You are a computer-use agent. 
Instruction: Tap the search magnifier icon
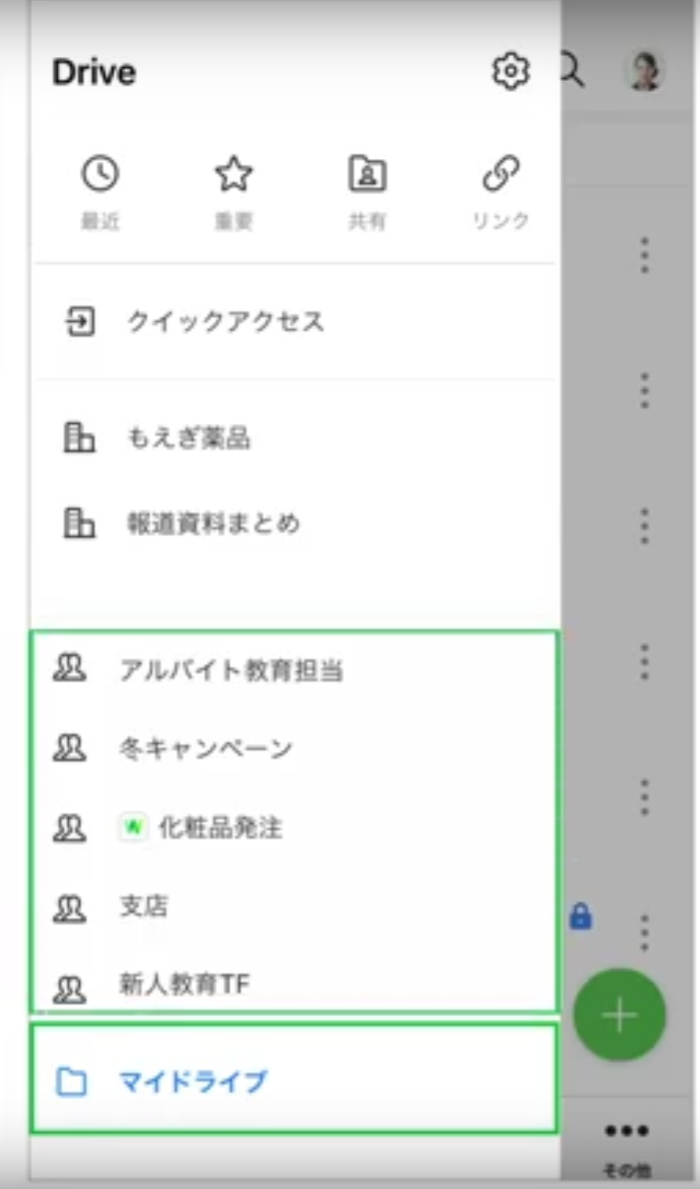coord(573,71)
